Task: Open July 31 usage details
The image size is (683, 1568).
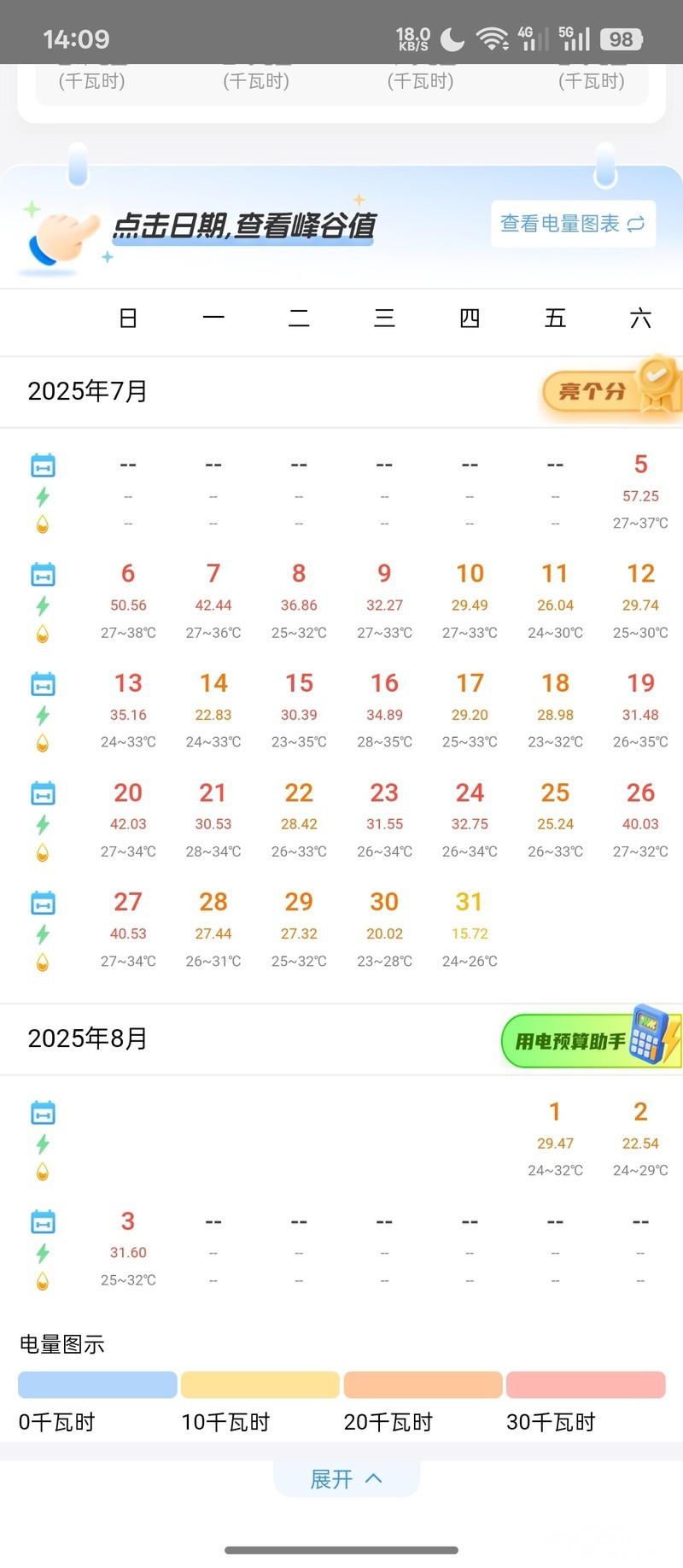Action: (470, 928)
